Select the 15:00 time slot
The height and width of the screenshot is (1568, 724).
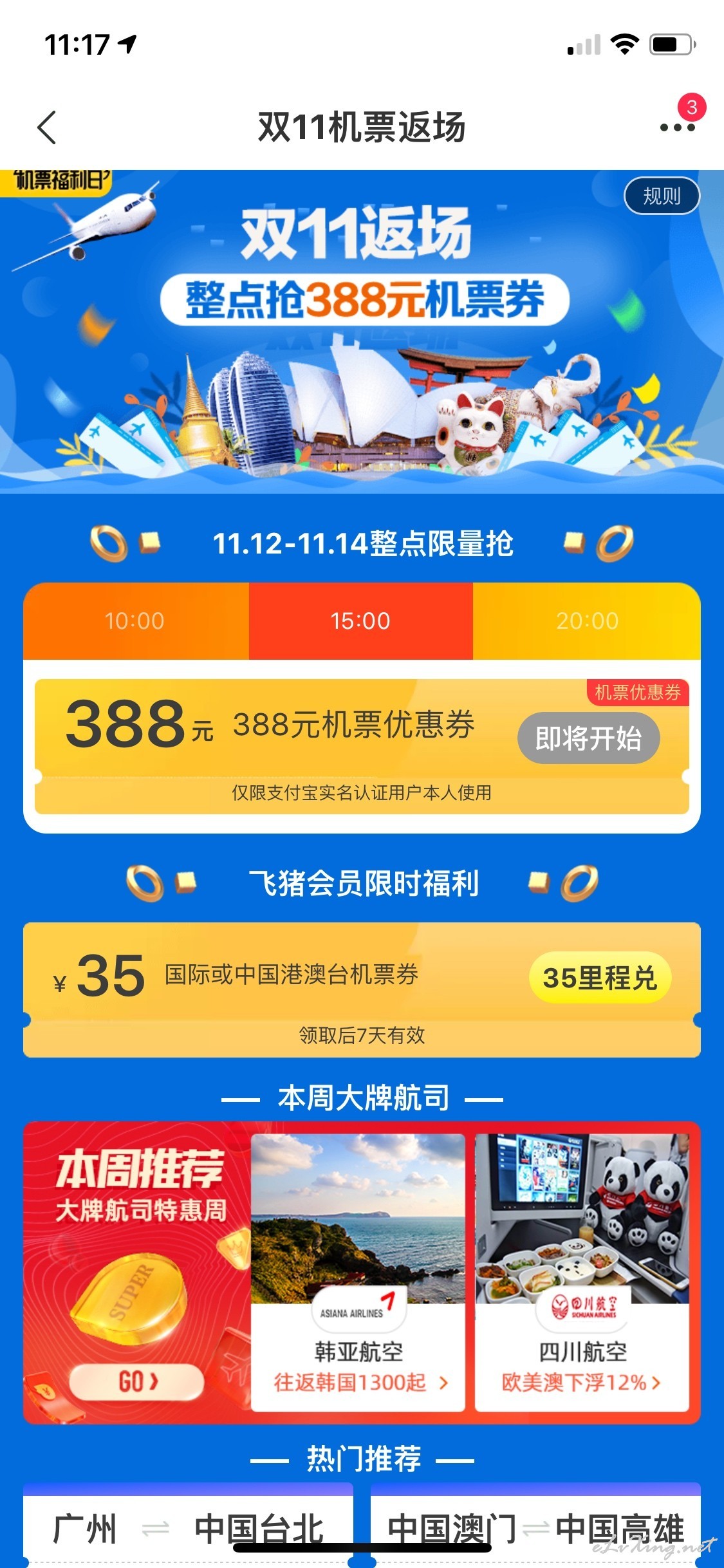tap(361, 621)
